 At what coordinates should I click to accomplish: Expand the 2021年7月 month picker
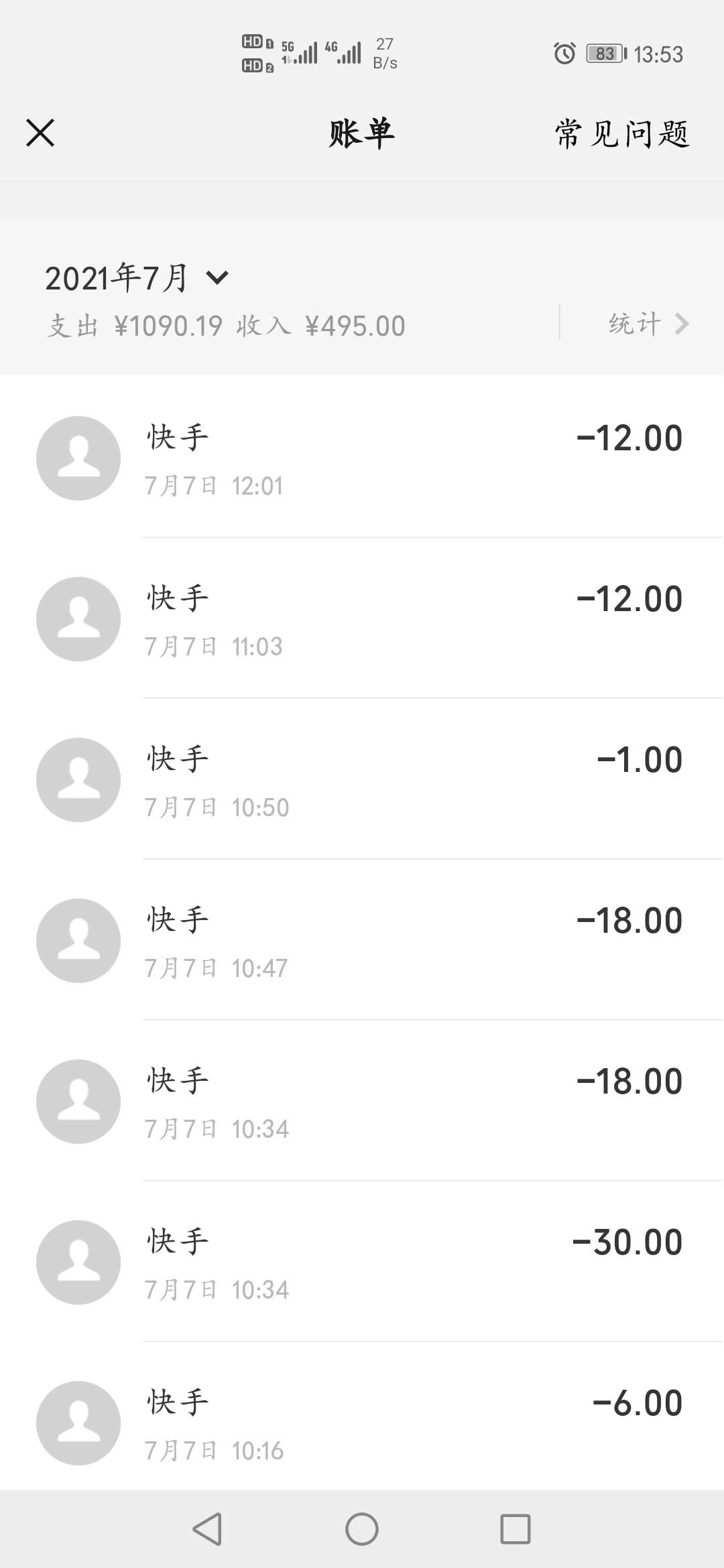[x=137, y=278]
